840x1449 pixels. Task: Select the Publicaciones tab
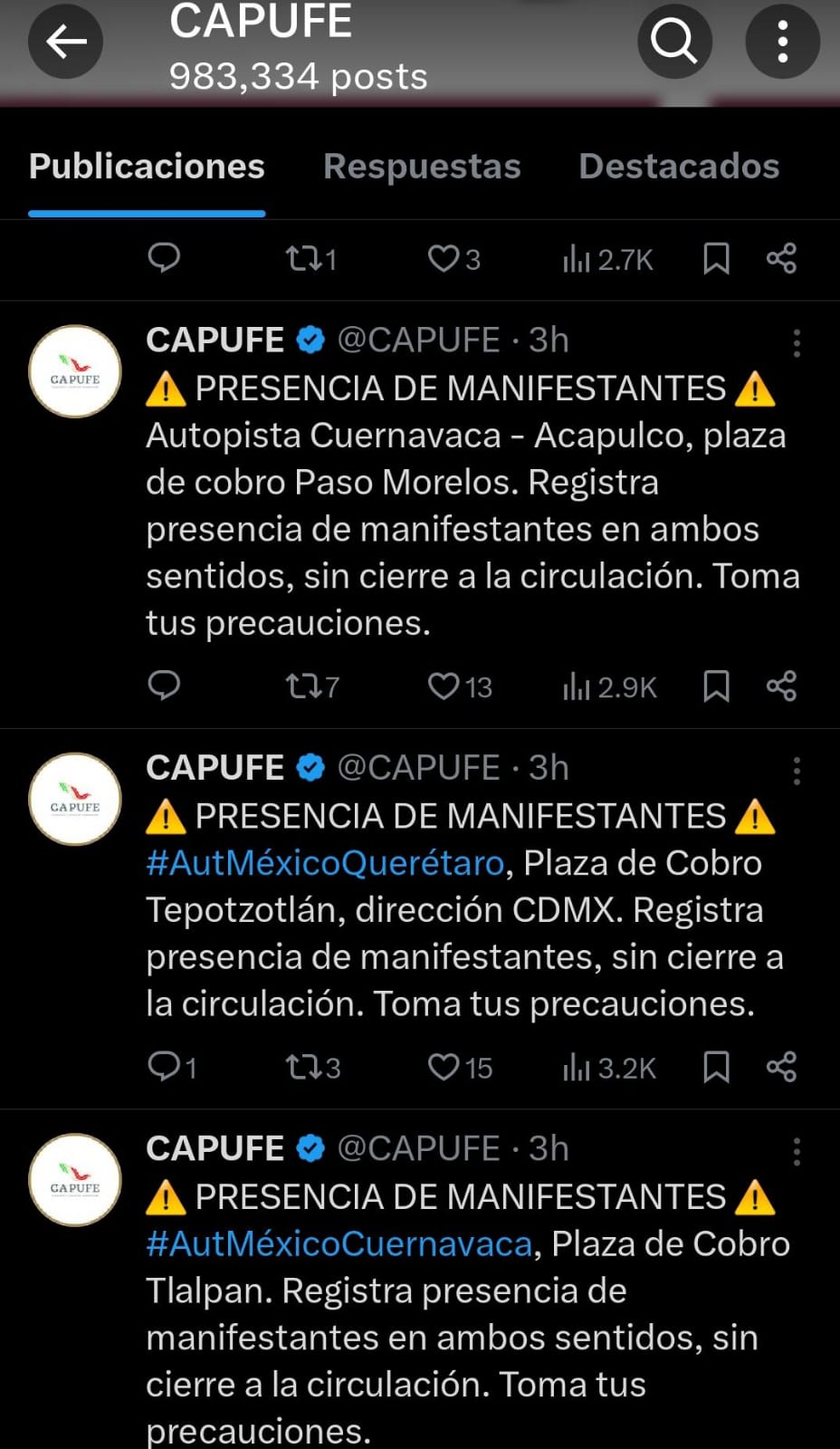(x=147, y=167)
